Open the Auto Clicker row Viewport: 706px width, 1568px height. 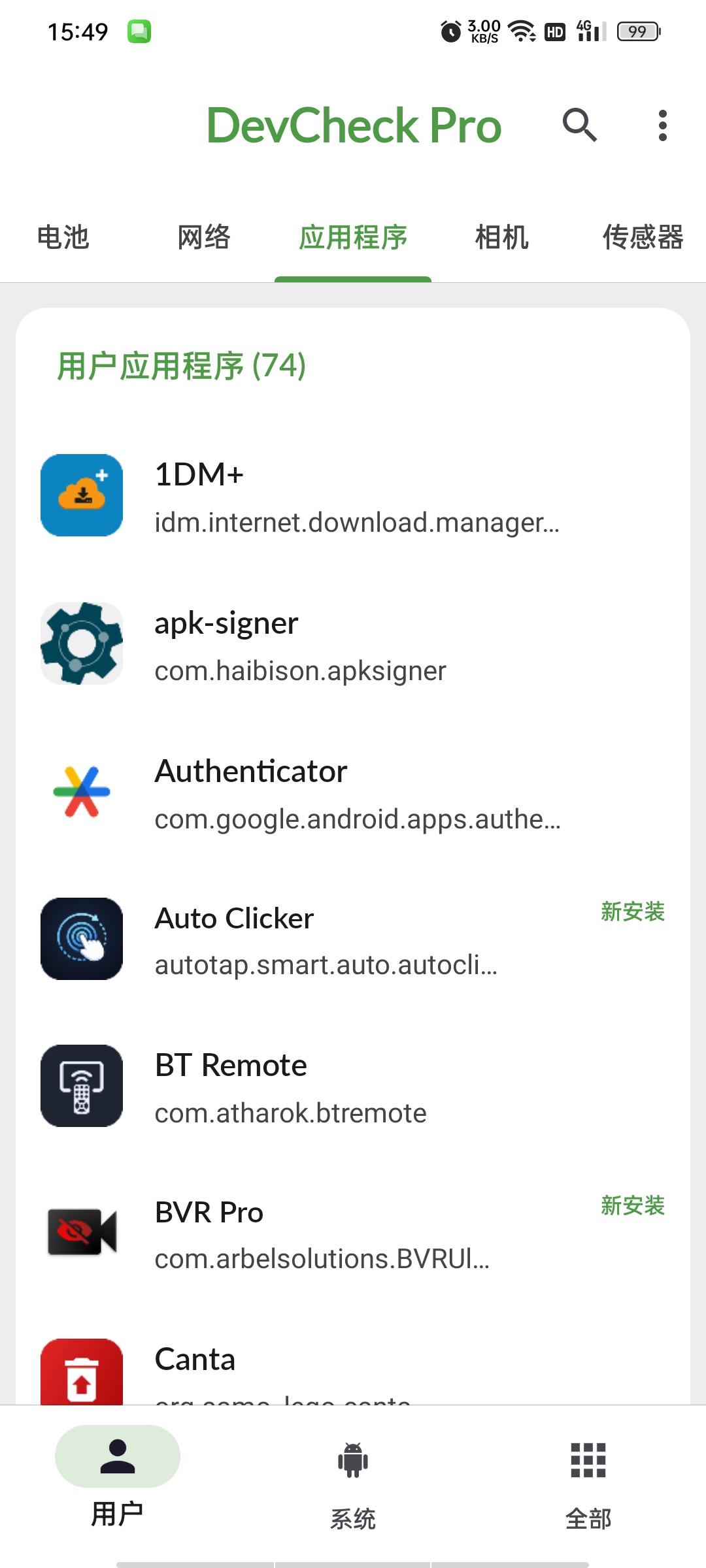pyautogui.click(x=353, y=939)
